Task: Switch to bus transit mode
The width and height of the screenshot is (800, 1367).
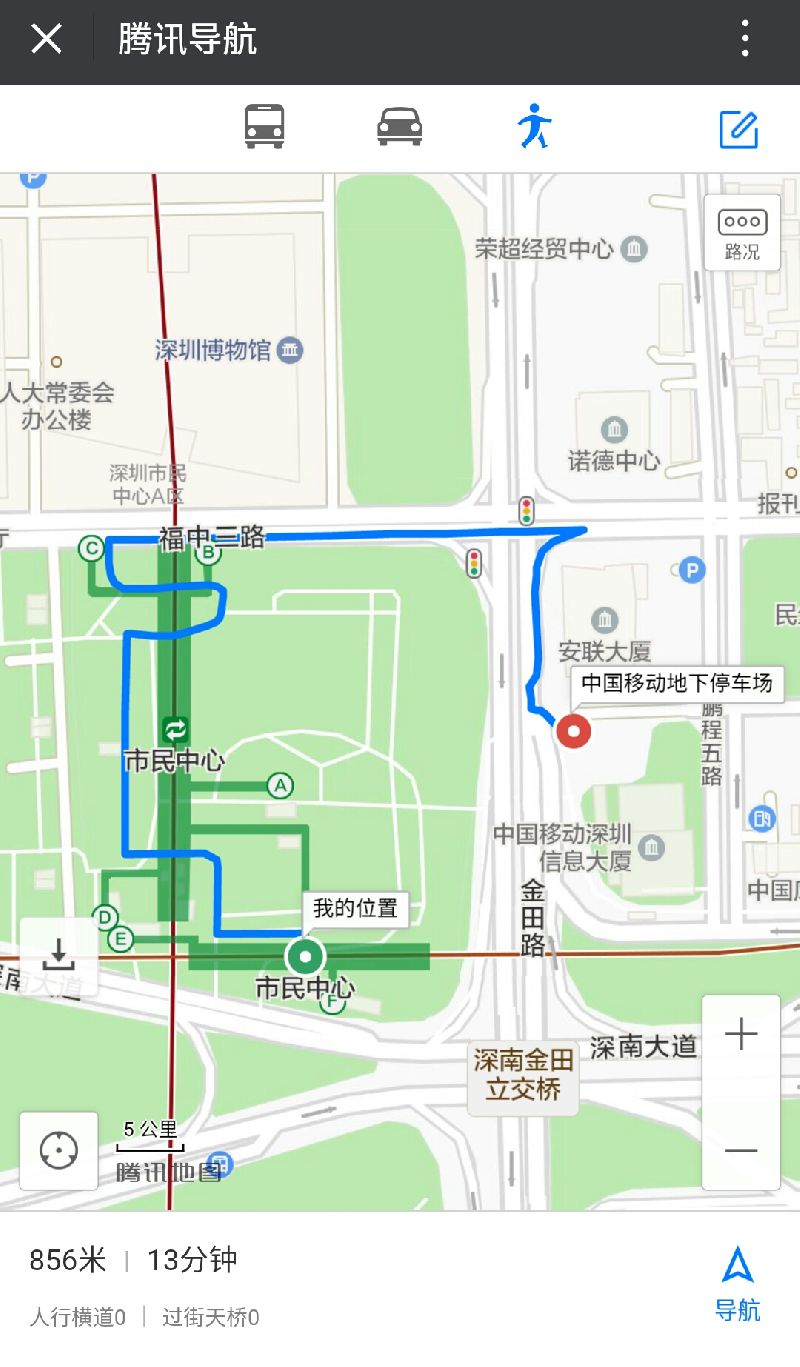Action: (x=265, y=128)
